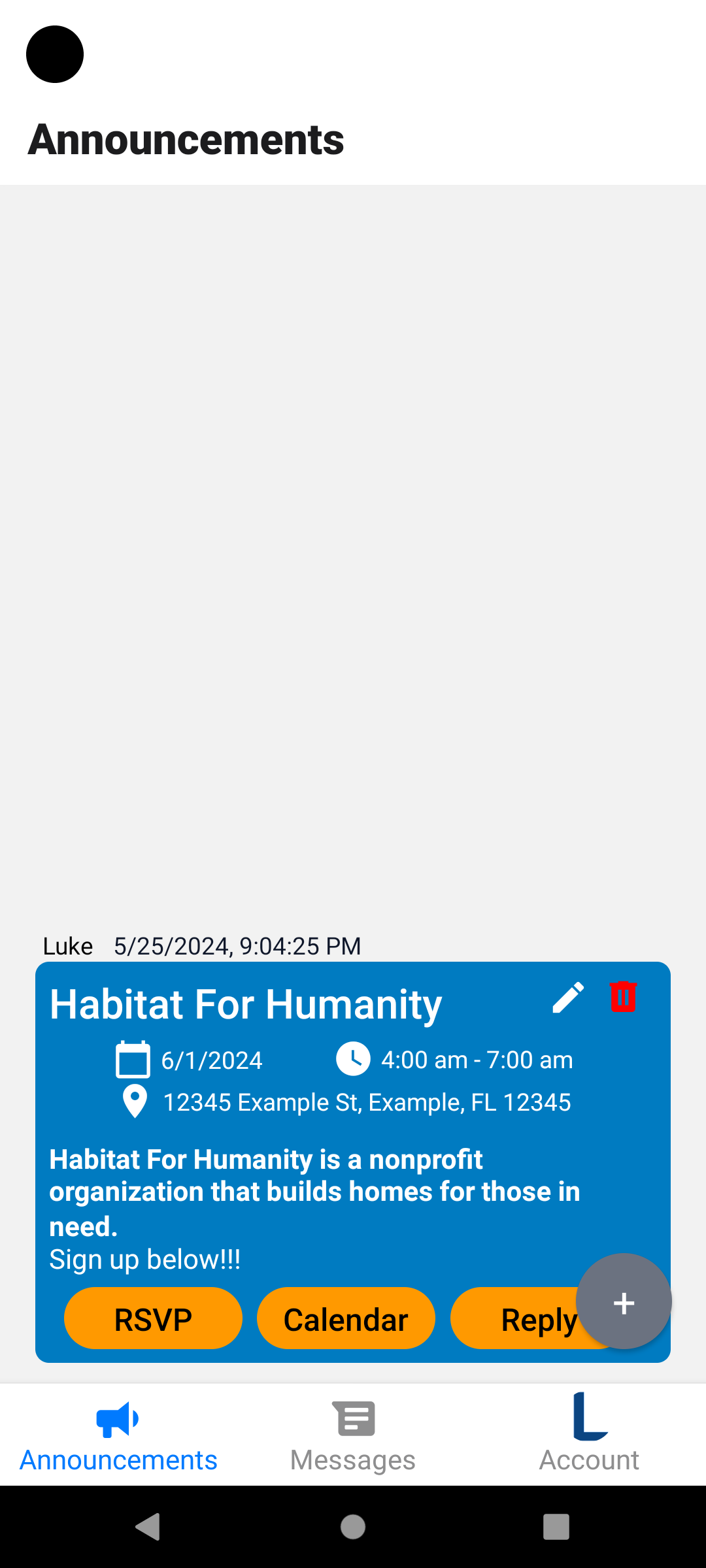
Task: Create a new announcement with plus button
Action: pos(624,1301)
